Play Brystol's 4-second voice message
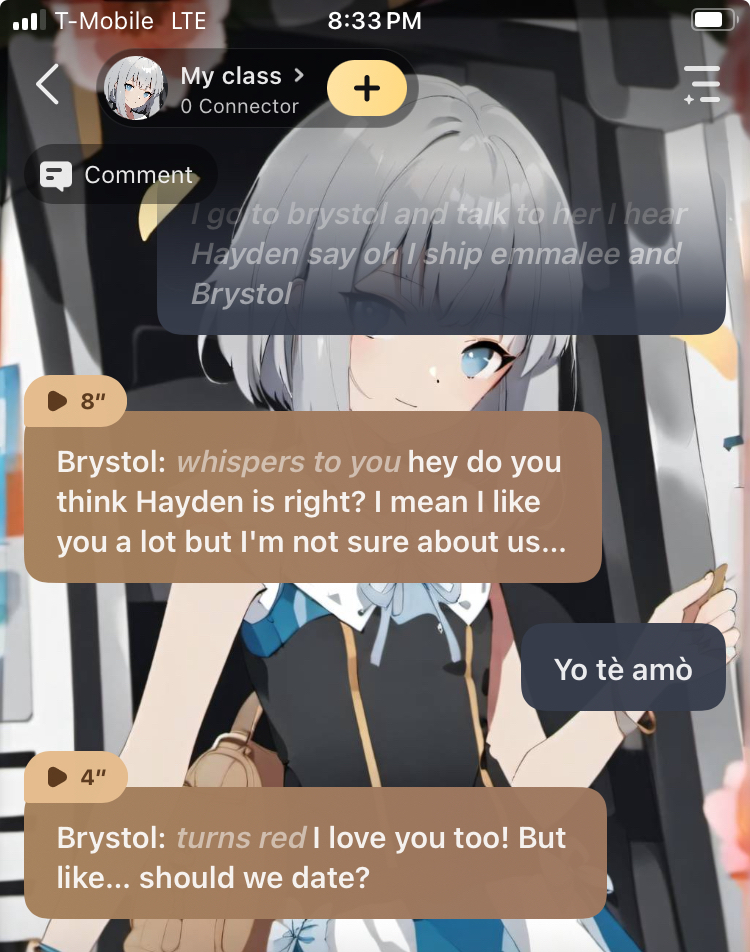Screen dimensions: 750x952 point(76,777)
